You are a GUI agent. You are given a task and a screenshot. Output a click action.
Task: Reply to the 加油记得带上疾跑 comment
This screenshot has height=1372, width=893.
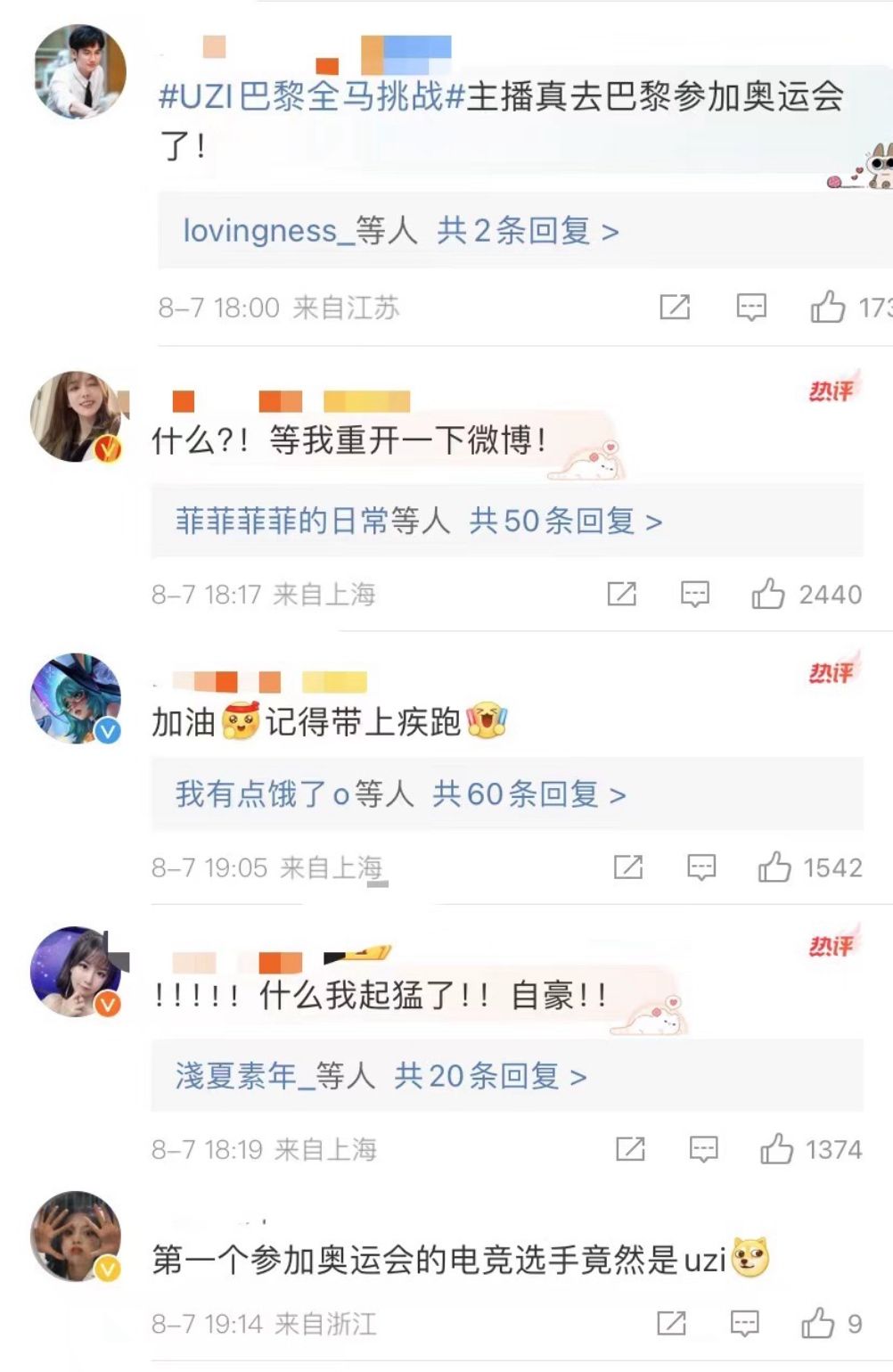pyautogui.click(x=701, y=867)
